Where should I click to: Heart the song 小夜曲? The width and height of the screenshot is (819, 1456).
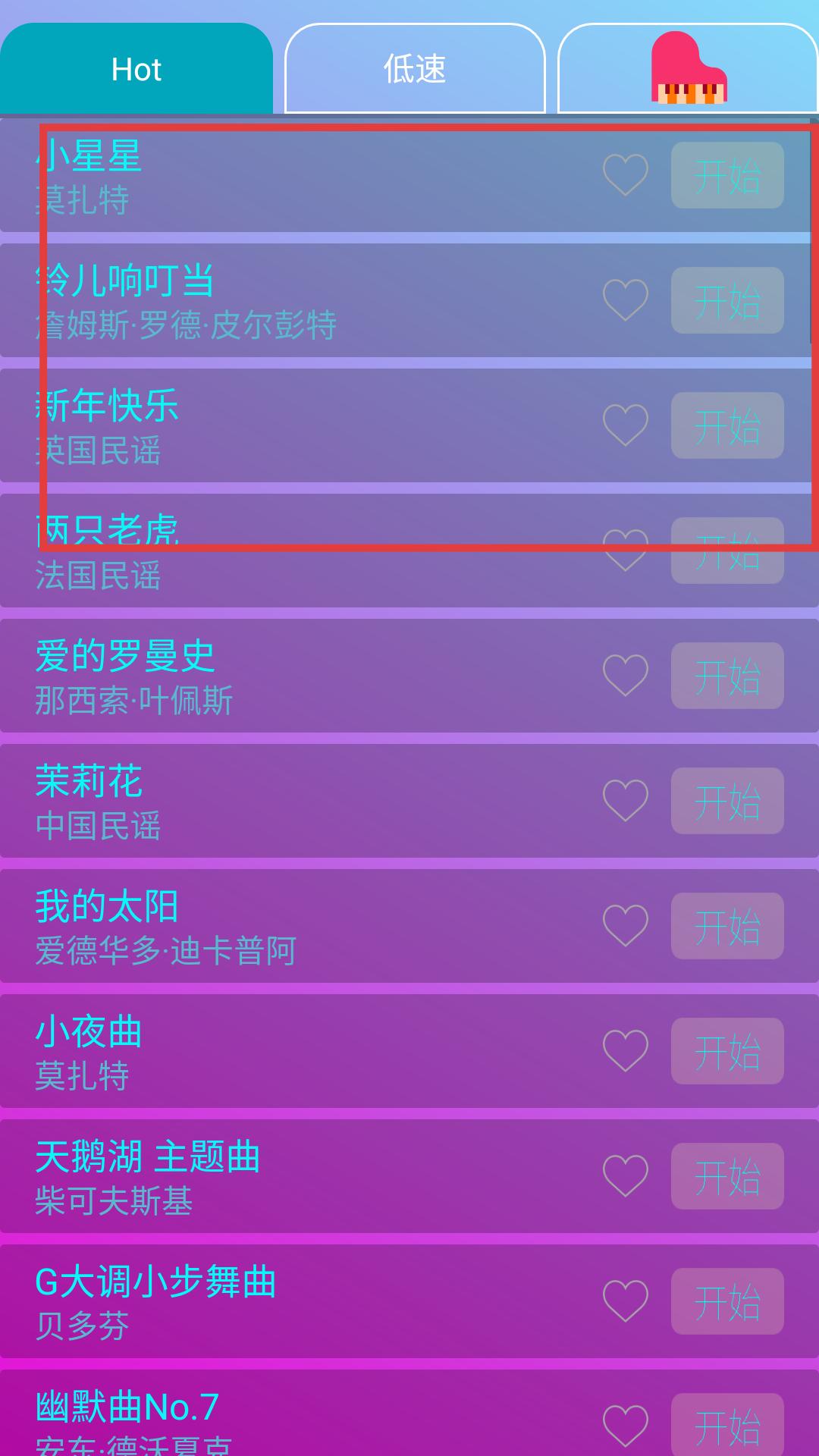point(626,1051)
